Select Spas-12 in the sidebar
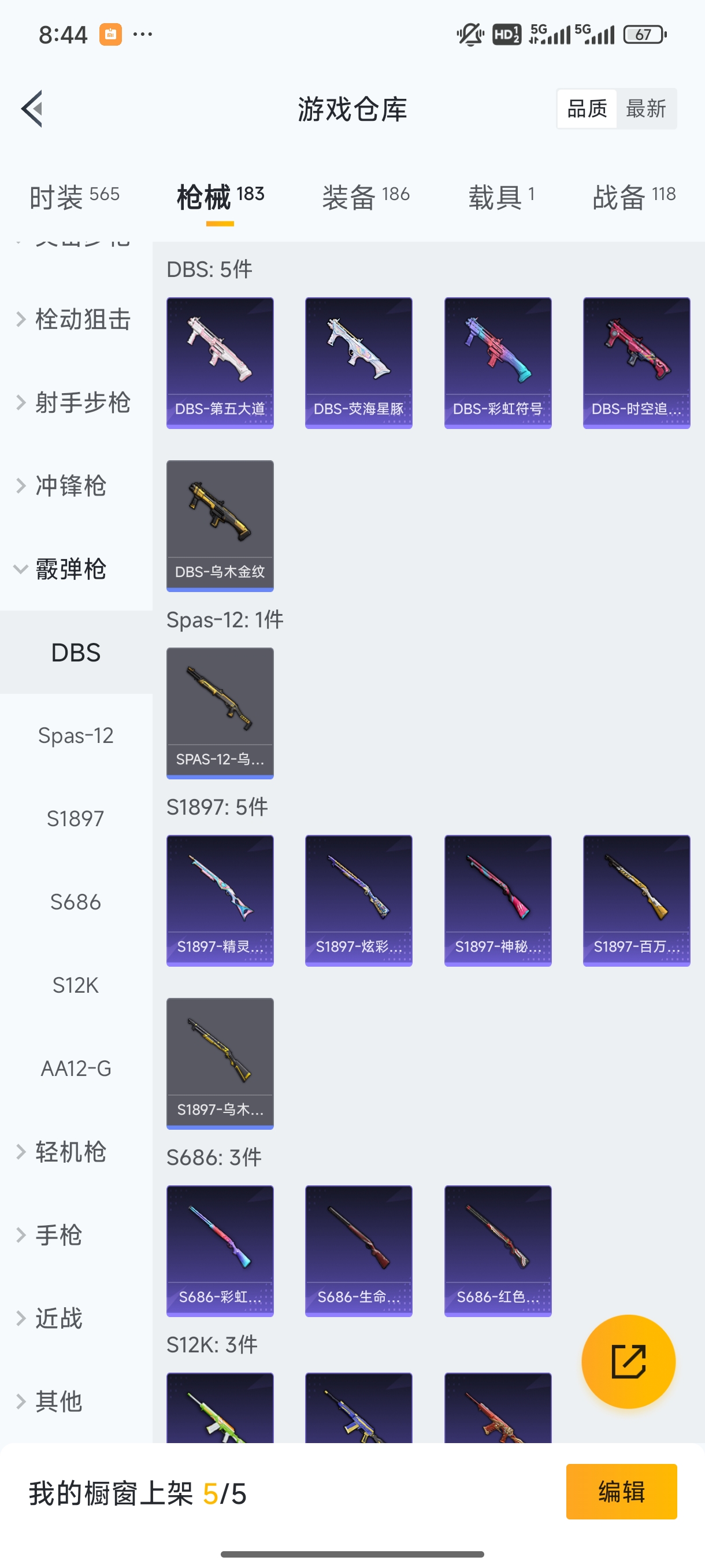Image resolution: width=705 pixels, height=1568 pixels. click(x=76, y=735)
